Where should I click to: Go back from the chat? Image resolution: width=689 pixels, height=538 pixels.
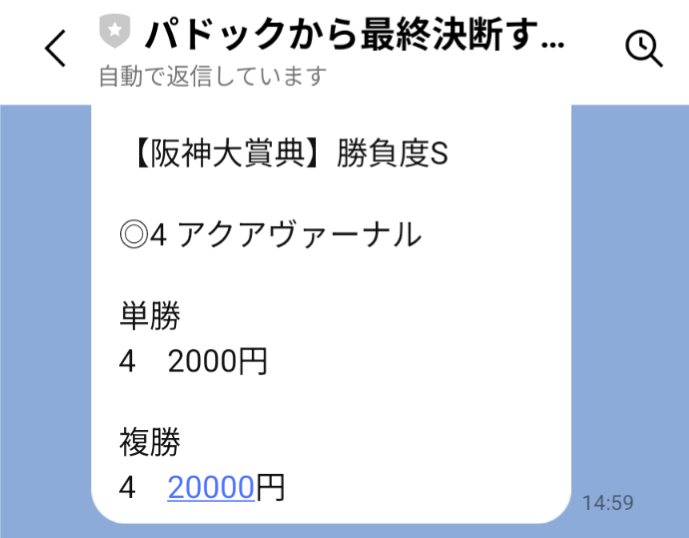(56, 47)
